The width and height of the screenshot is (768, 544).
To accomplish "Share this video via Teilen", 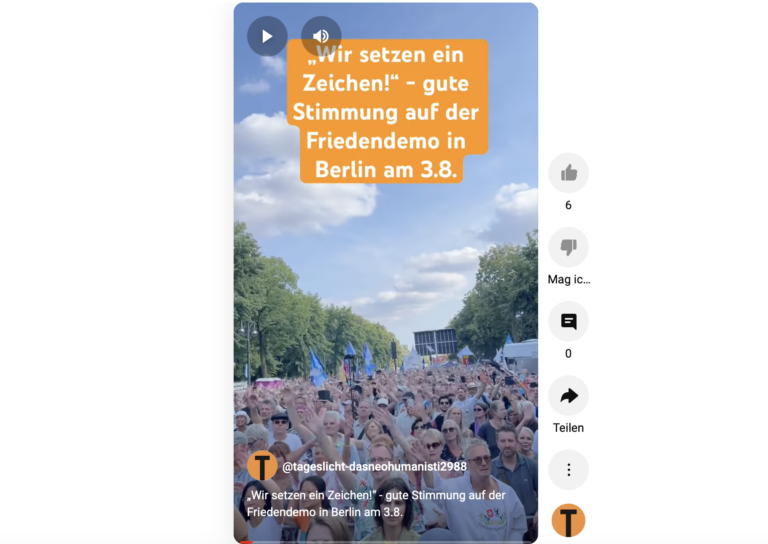I will coord(568,396).
